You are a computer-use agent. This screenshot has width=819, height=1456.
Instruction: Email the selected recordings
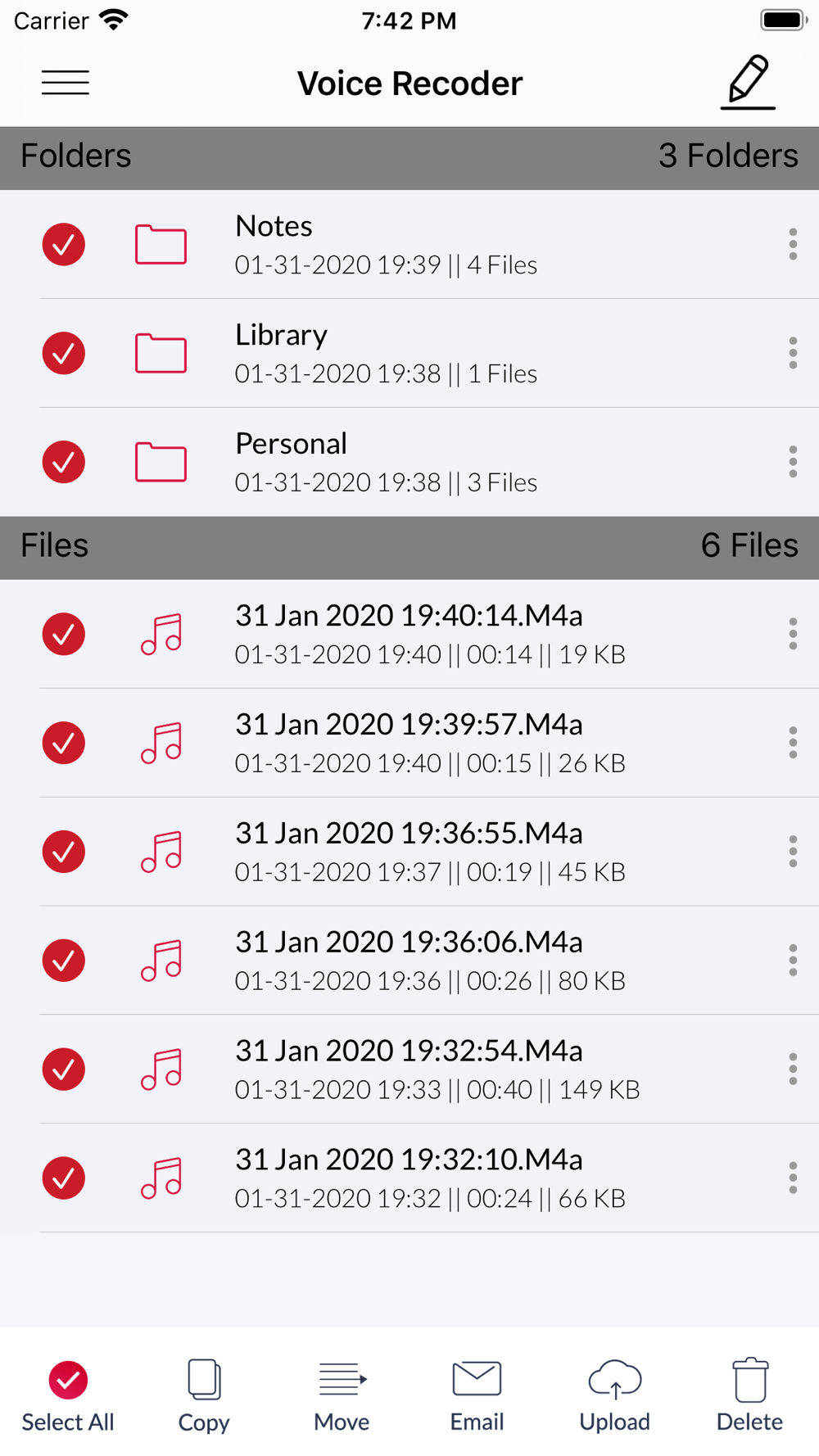477,1395
